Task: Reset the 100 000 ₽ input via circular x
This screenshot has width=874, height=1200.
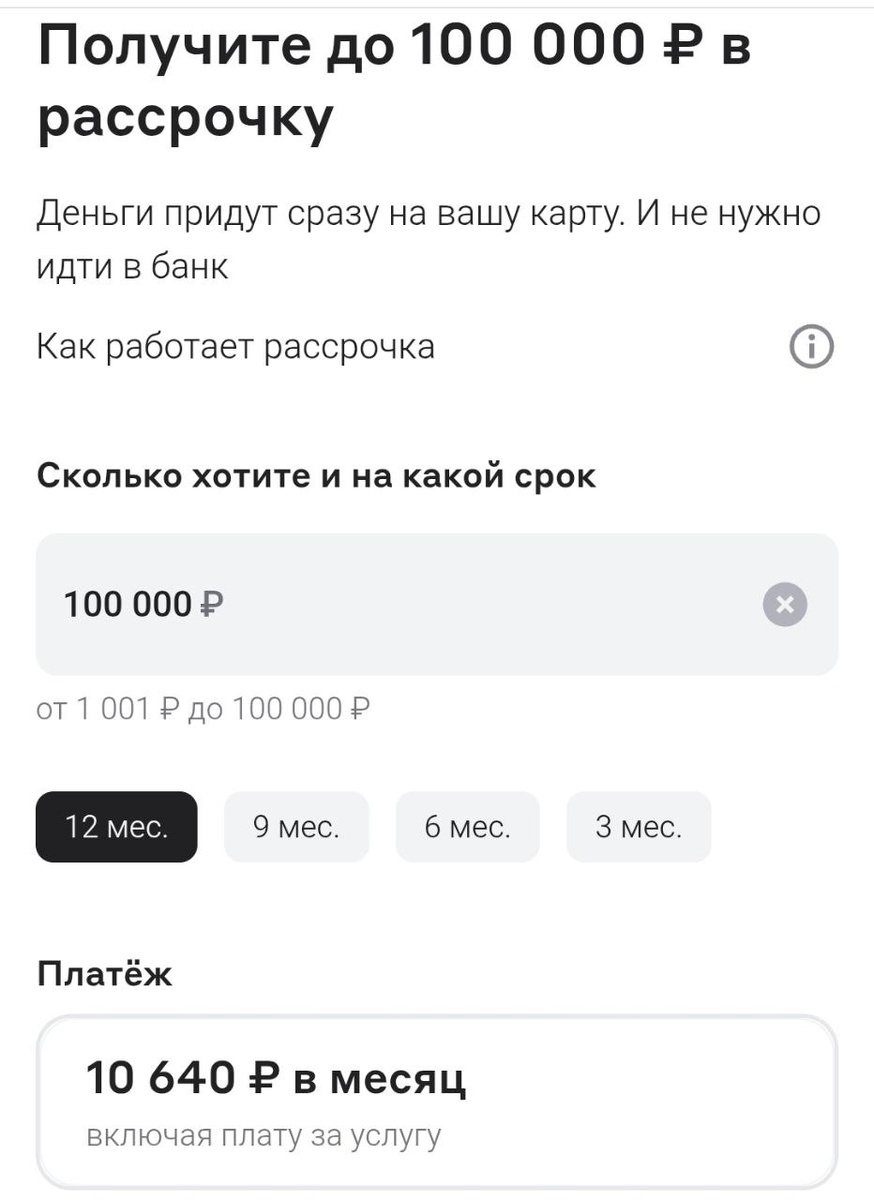Action: tap(785, 604)
